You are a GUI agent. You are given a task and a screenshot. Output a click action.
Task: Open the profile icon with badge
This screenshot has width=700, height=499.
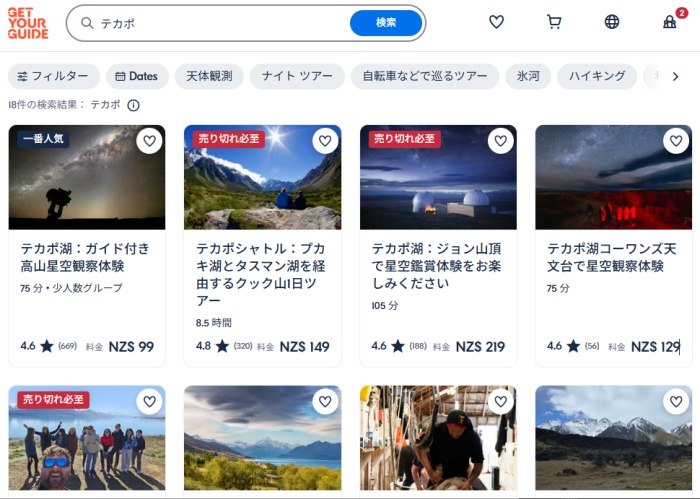(x=670, y=22)
